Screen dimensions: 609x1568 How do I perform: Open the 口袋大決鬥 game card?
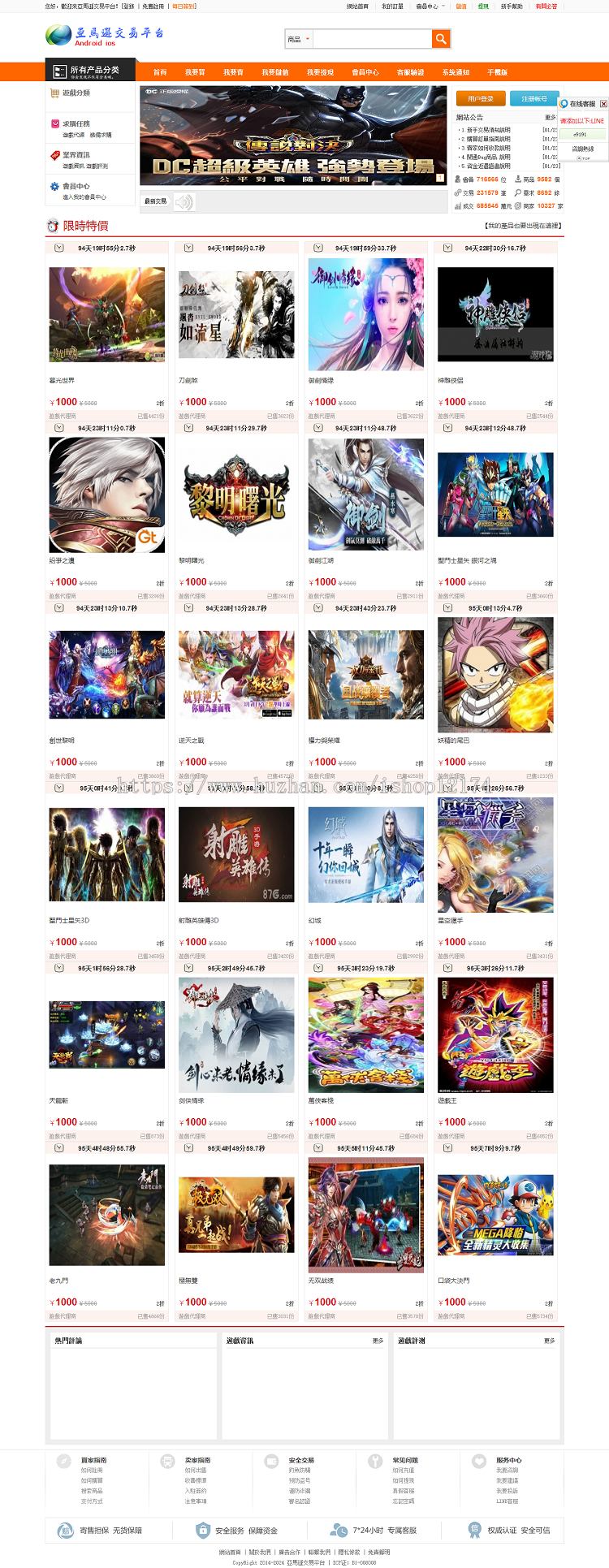[495, 1215]
